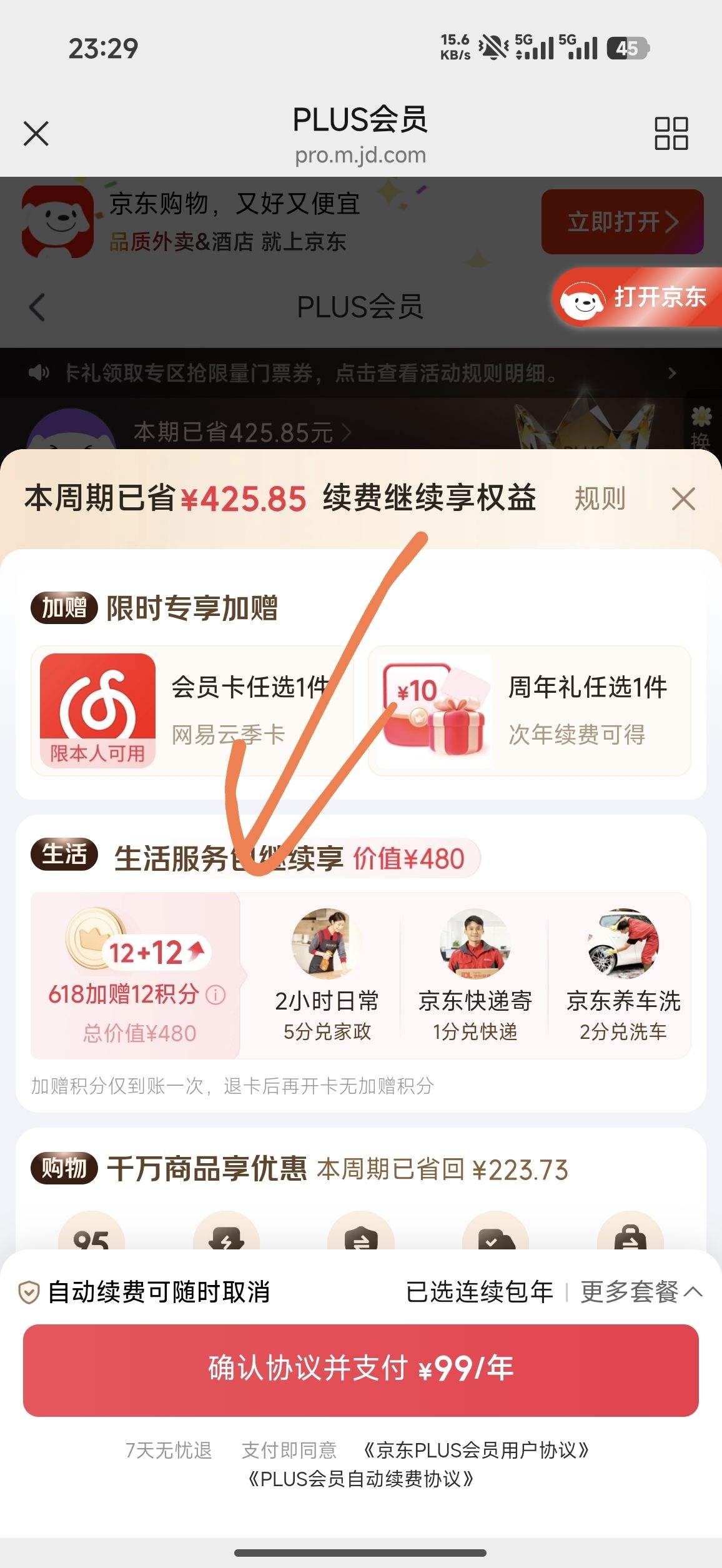Image resolution: width=722 pixels, height=1568 pixels.
Task: Read the PLUS会员自动续费协议
Action: (360, 1479)
